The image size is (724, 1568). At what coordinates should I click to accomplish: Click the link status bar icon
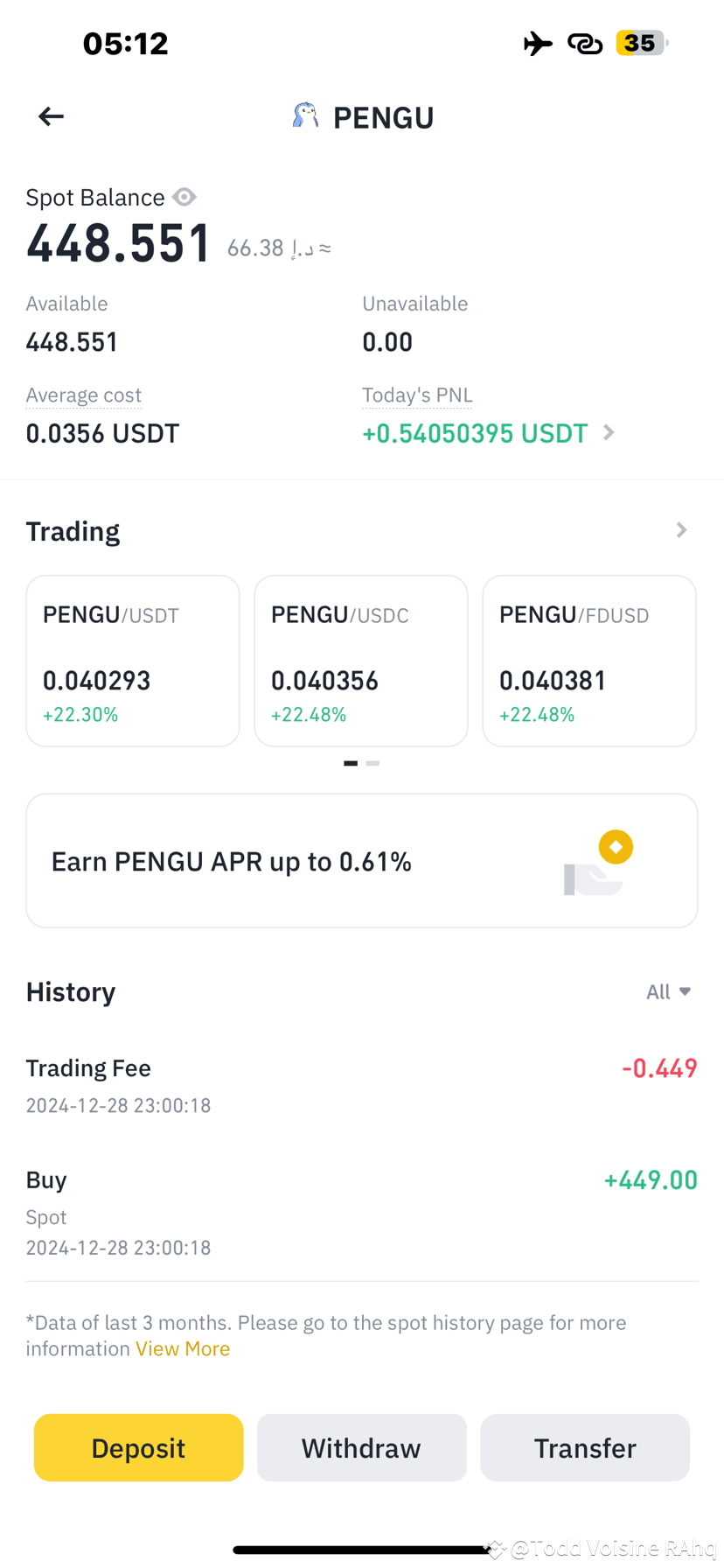pos(584,42)
